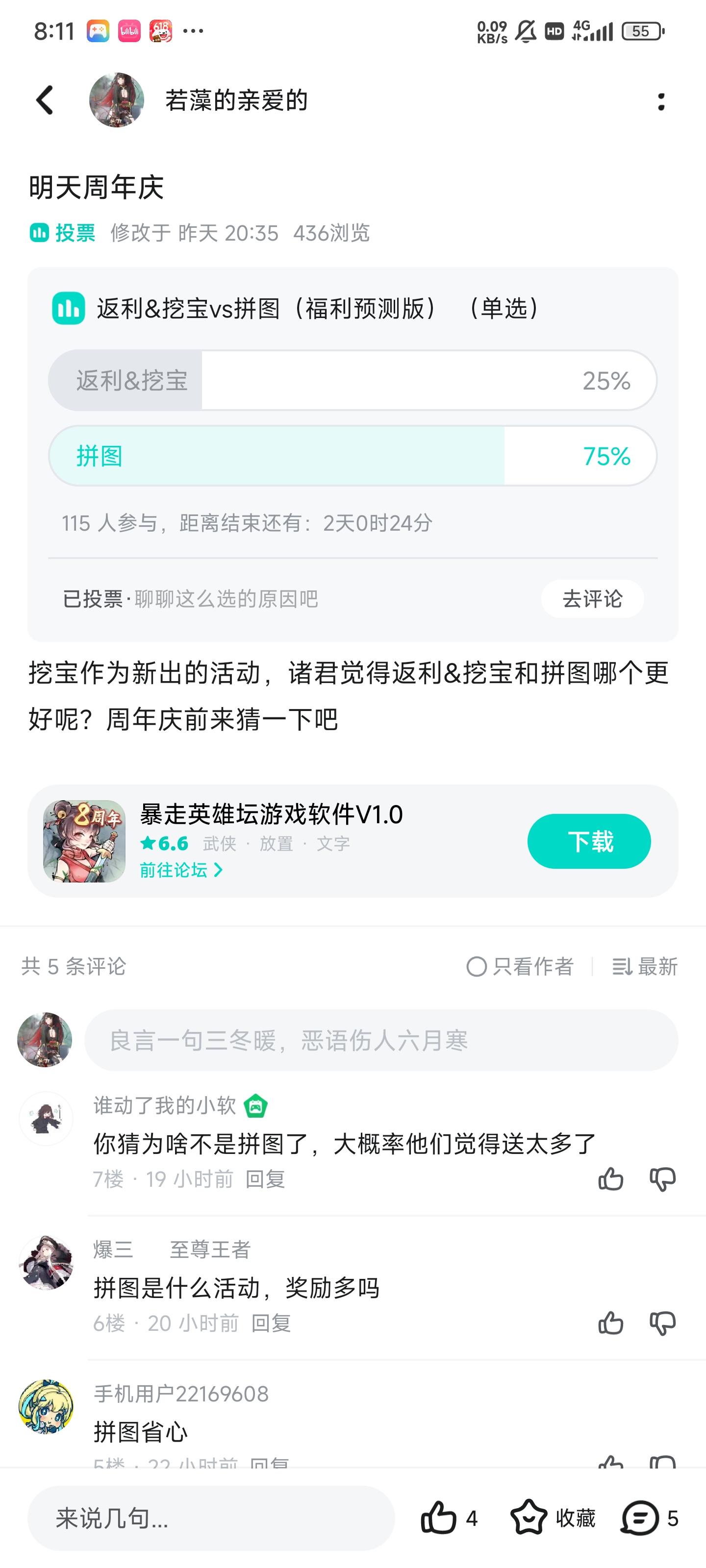Image resolution: width=706 pixels, height=1568 pixels.
Task: Like 谁动了我的小软's comment with thumbs up
Action: click(611, 1179)
